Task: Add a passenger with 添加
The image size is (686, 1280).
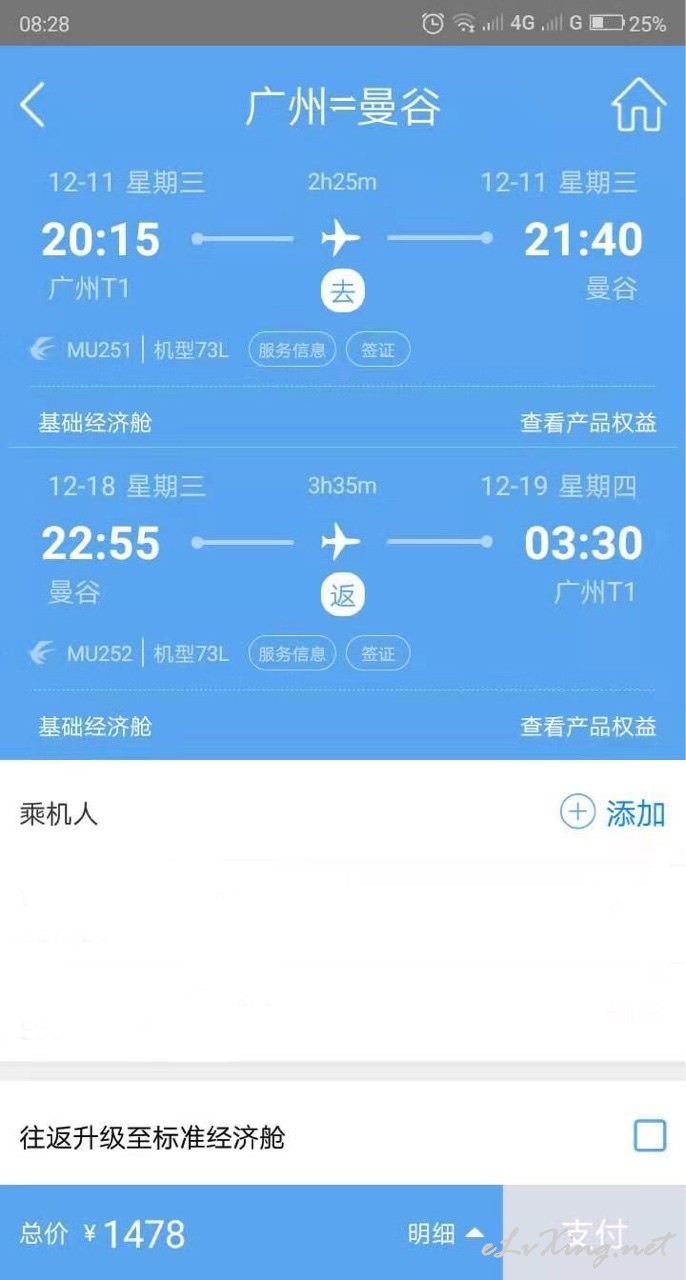Action: coord(613,813)
